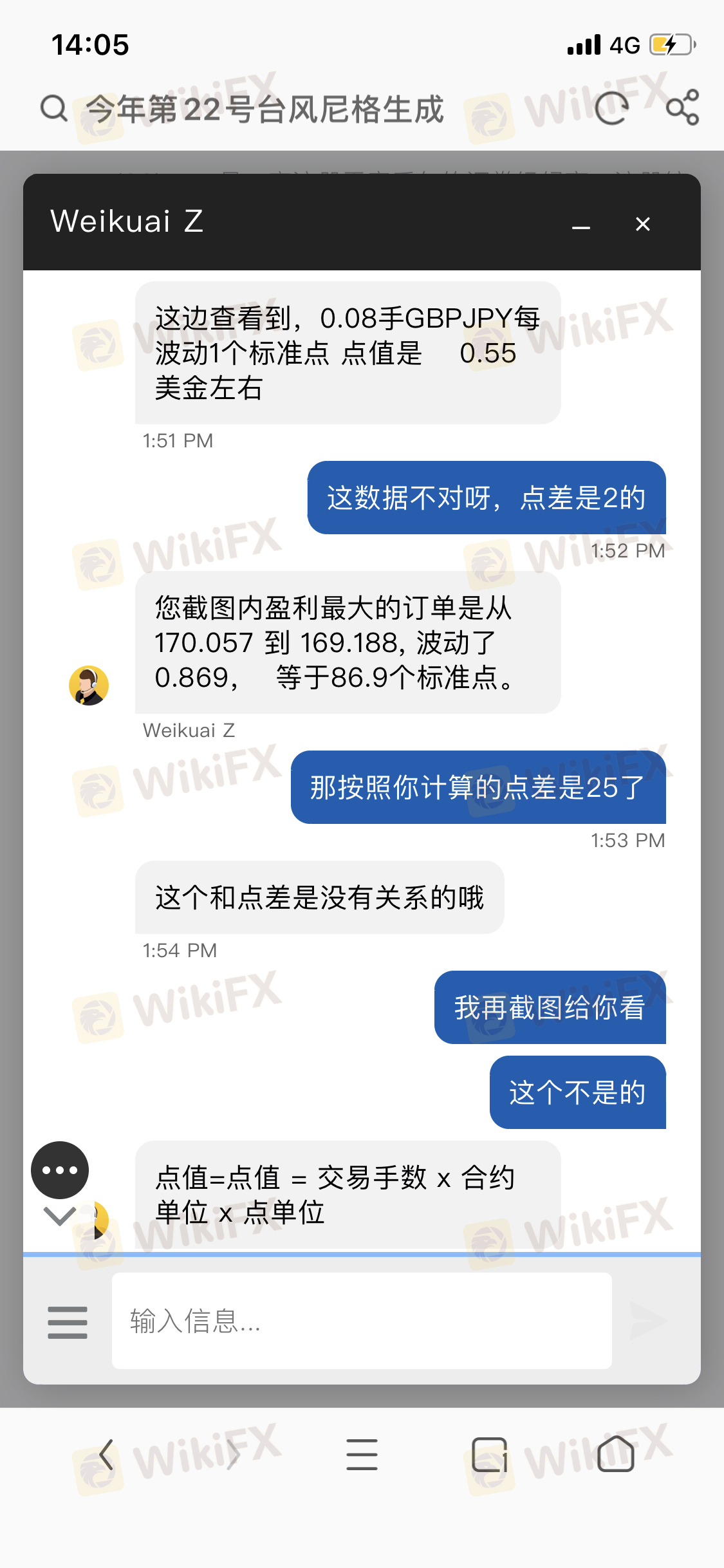Screen dimensions: 724x1568
Task: Collapse using the down chevron
Action: (x=59, y=1216)
